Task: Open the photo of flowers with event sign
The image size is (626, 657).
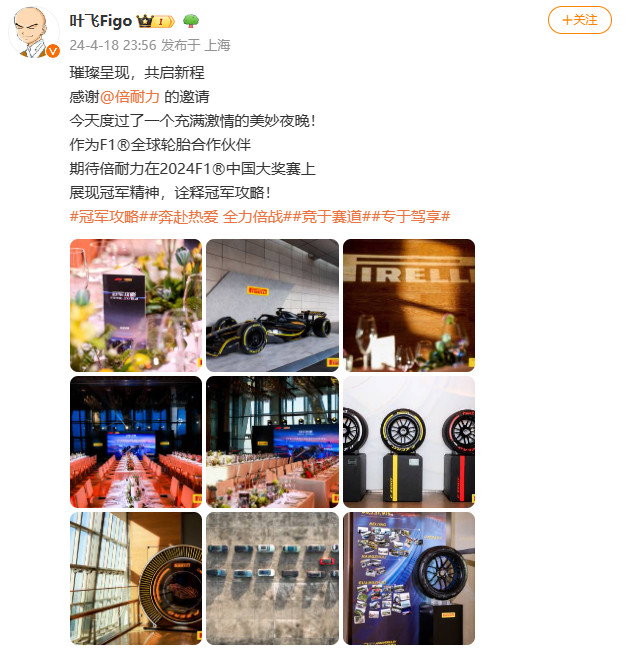Action: (136, 305)
